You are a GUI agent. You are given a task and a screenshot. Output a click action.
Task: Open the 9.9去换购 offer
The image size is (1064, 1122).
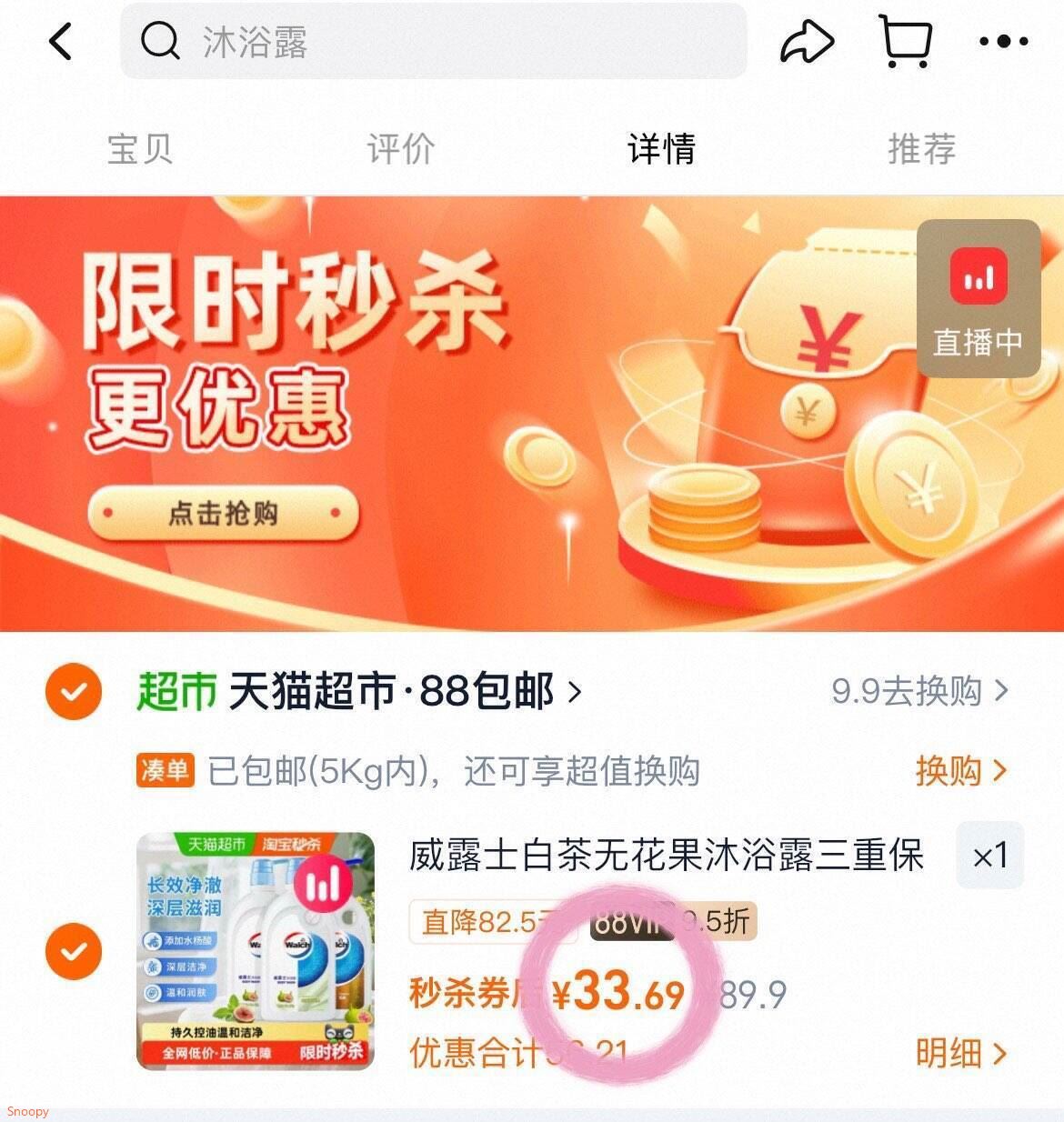tap(919, 691)
